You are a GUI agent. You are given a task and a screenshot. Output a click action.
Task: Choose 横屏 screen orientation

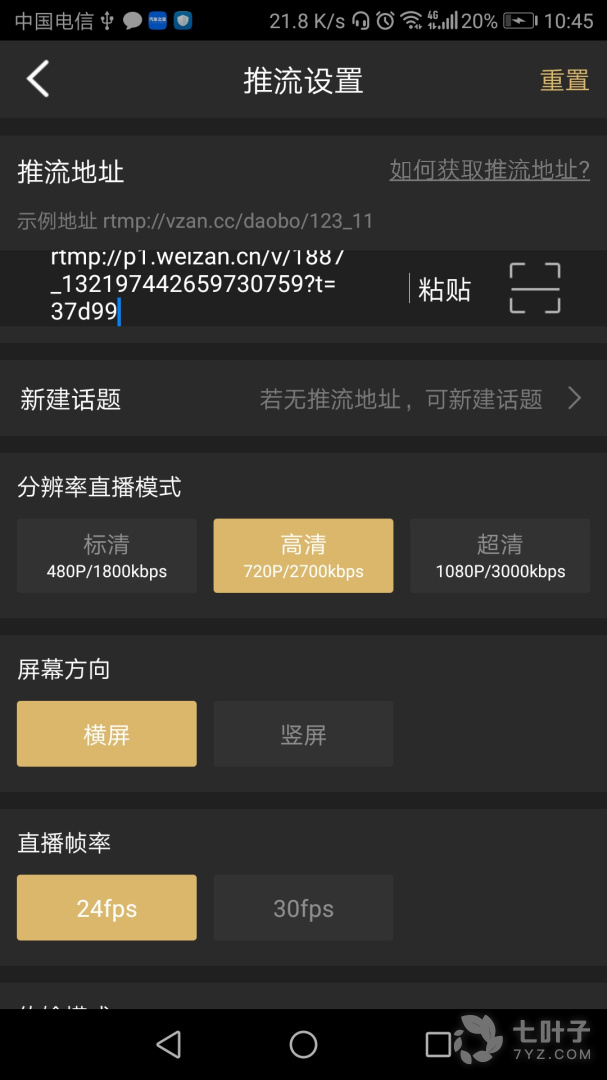[107, 734]
